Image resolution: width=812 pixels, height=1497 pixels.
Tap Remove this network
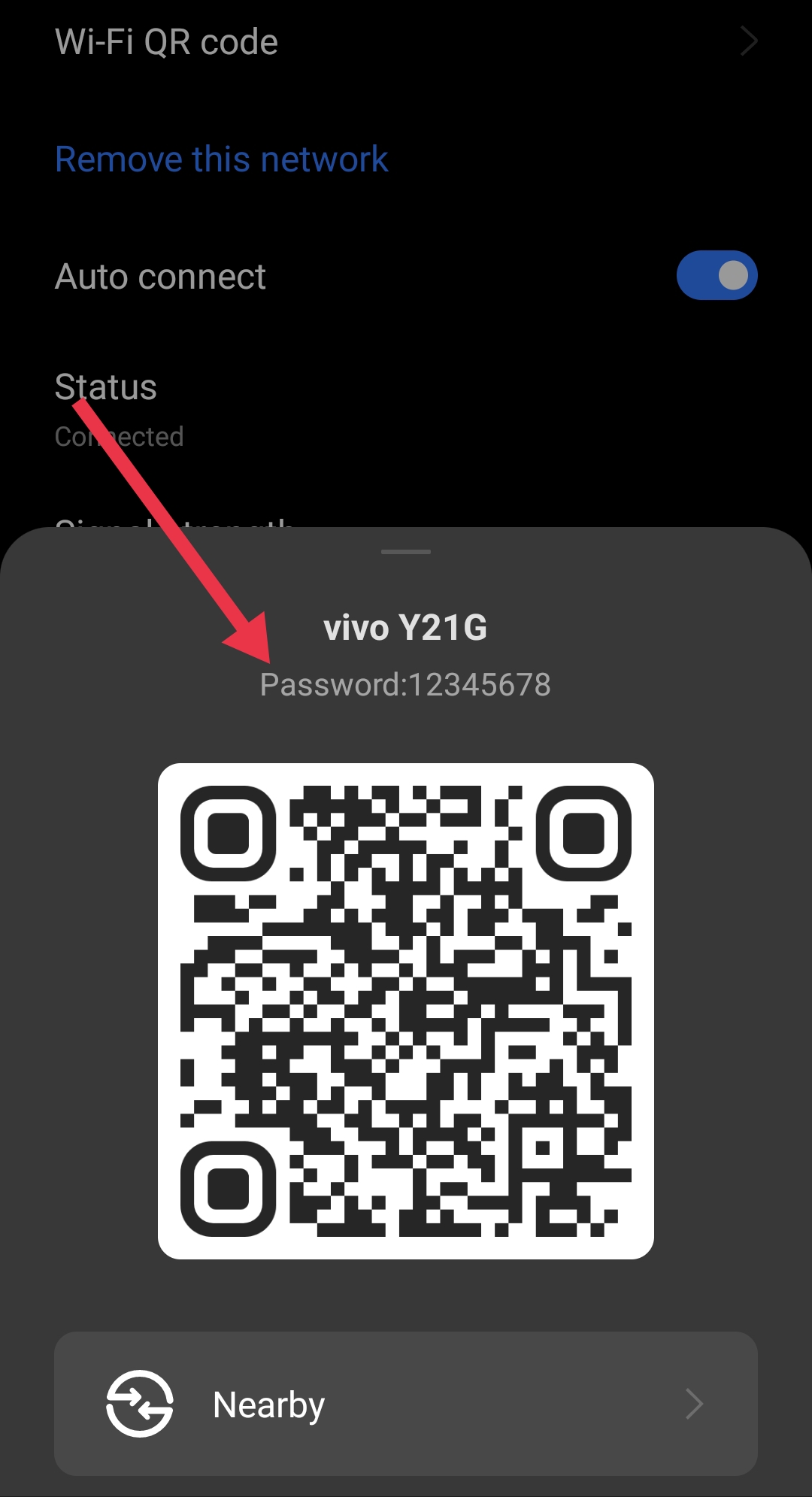[222, 159]
